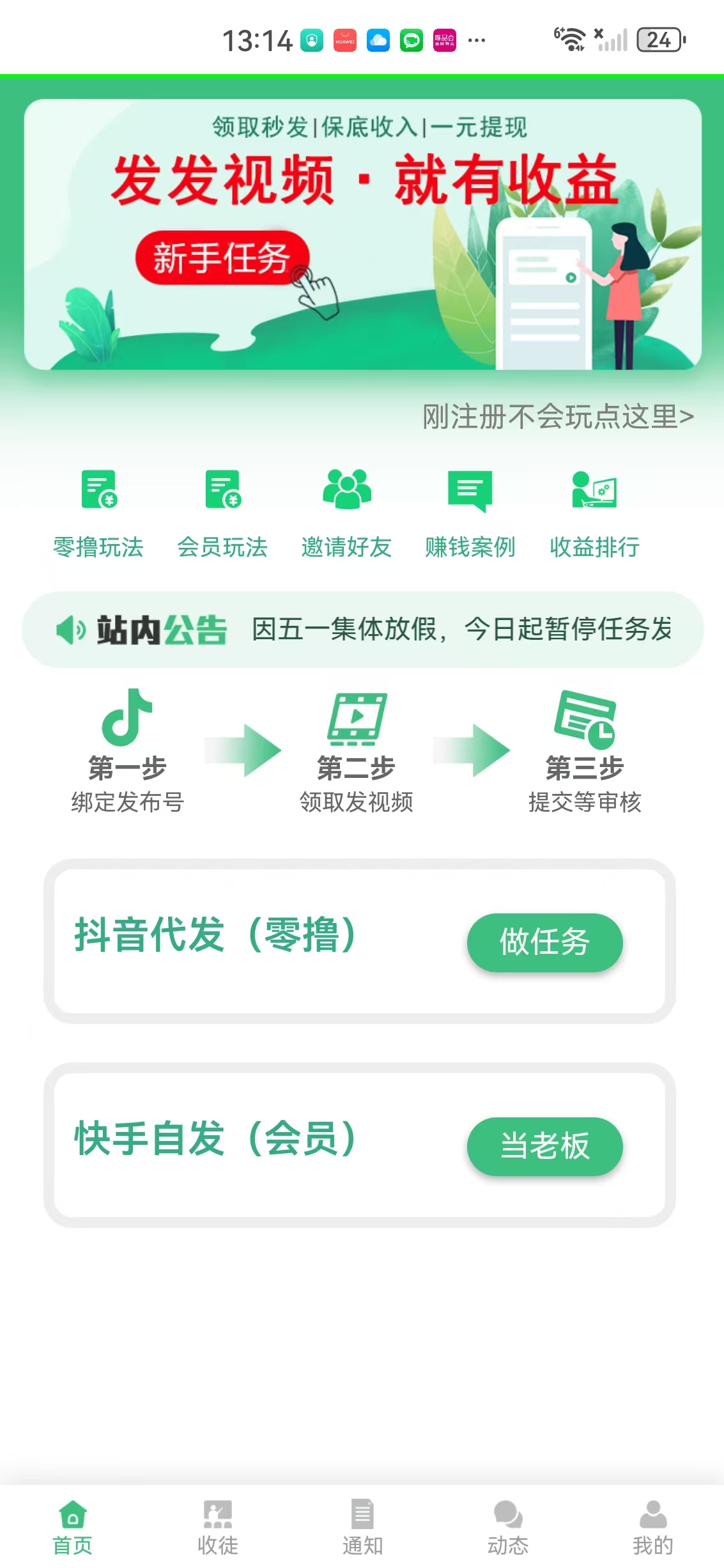Screen dimensions: 724x1568
Task: Open the 会员玩法 icon
Action: tap(223, 492)
